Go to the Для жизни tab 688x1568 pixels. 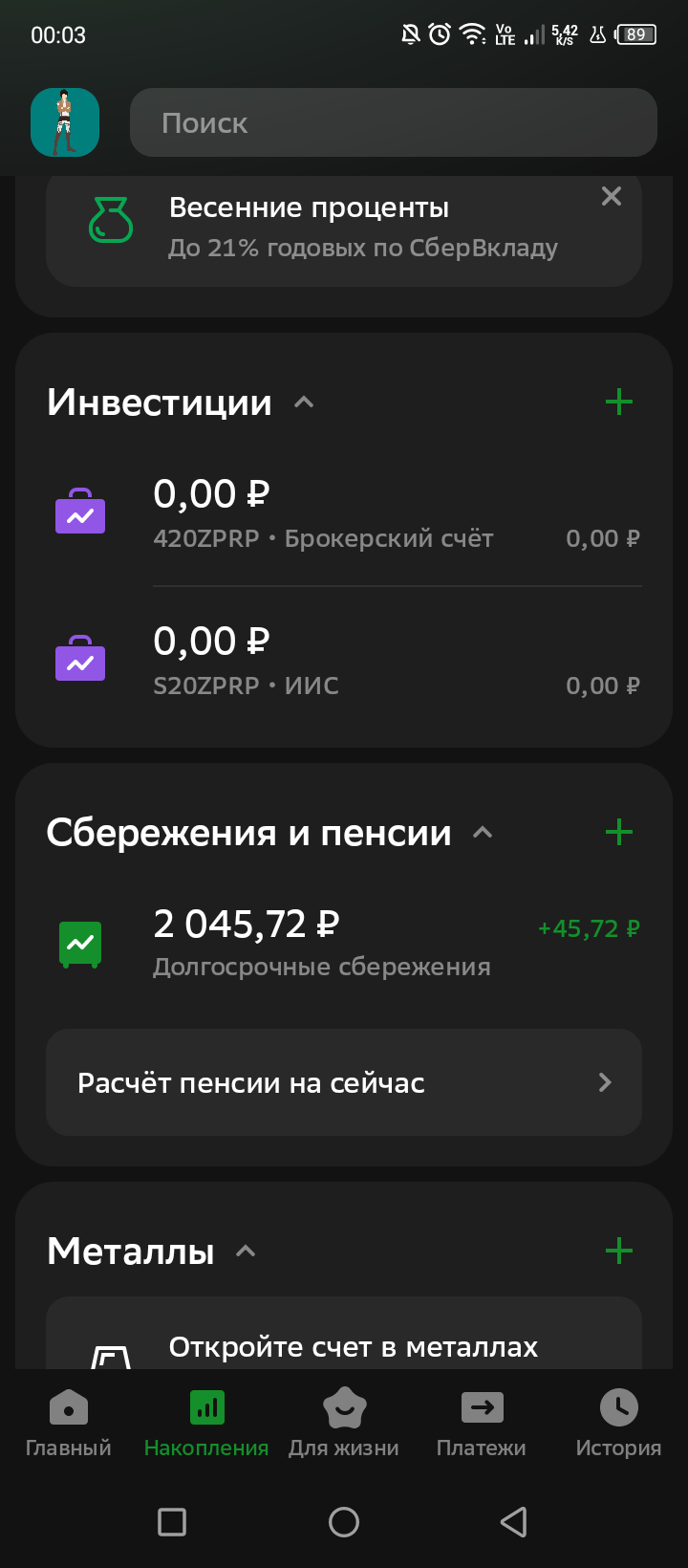tap(344, 1423)
